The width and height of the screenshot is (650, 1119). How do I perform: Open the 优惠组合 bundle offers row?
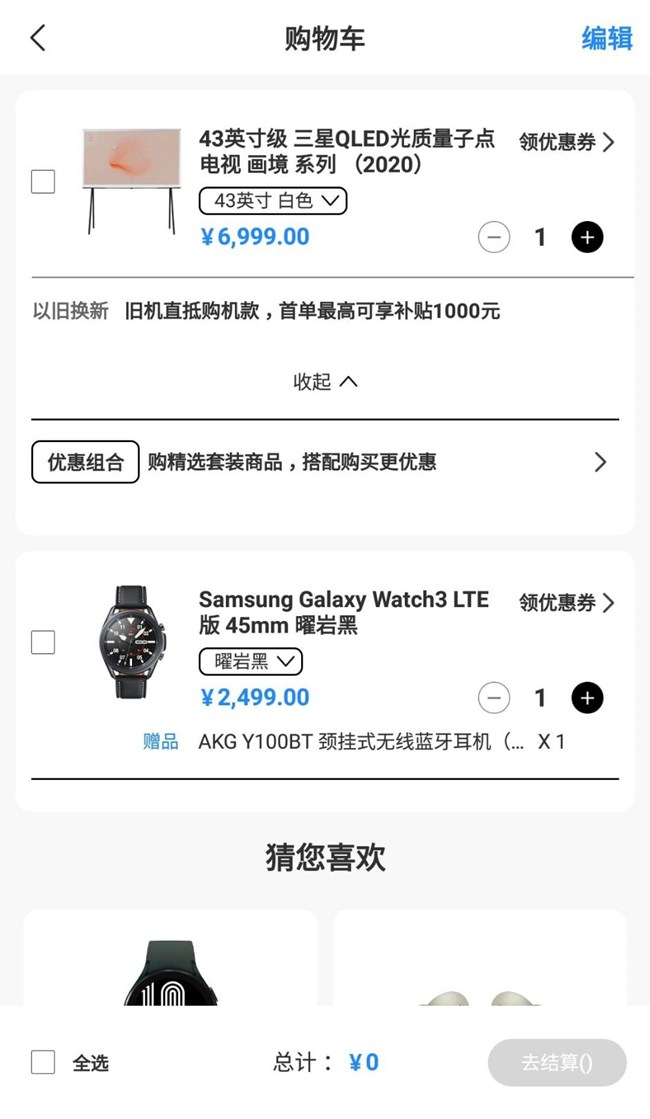(325, 462)
